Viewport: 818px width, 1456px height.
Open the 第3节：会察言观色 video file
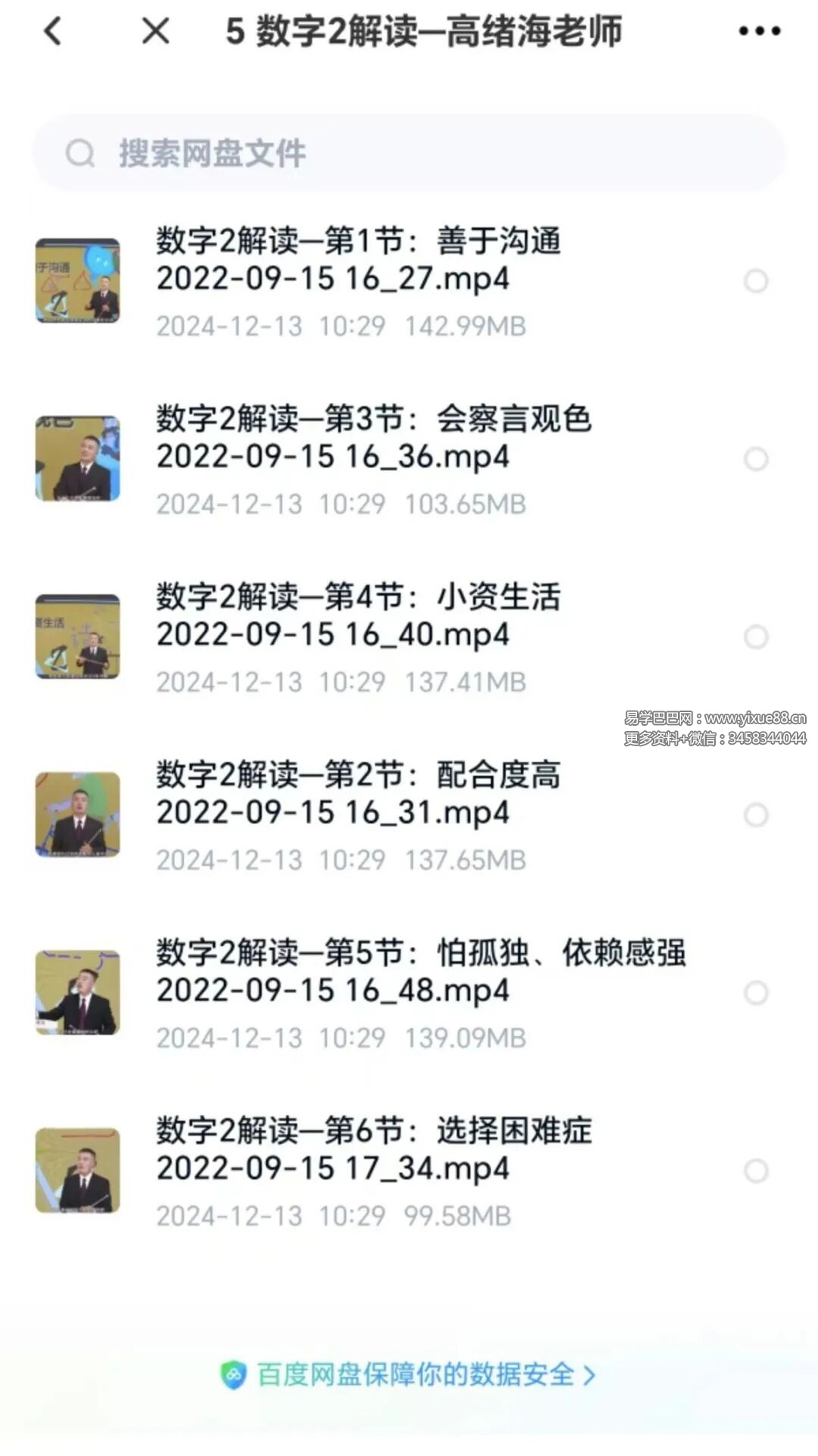pyautogui.click(x=373, y=438)
